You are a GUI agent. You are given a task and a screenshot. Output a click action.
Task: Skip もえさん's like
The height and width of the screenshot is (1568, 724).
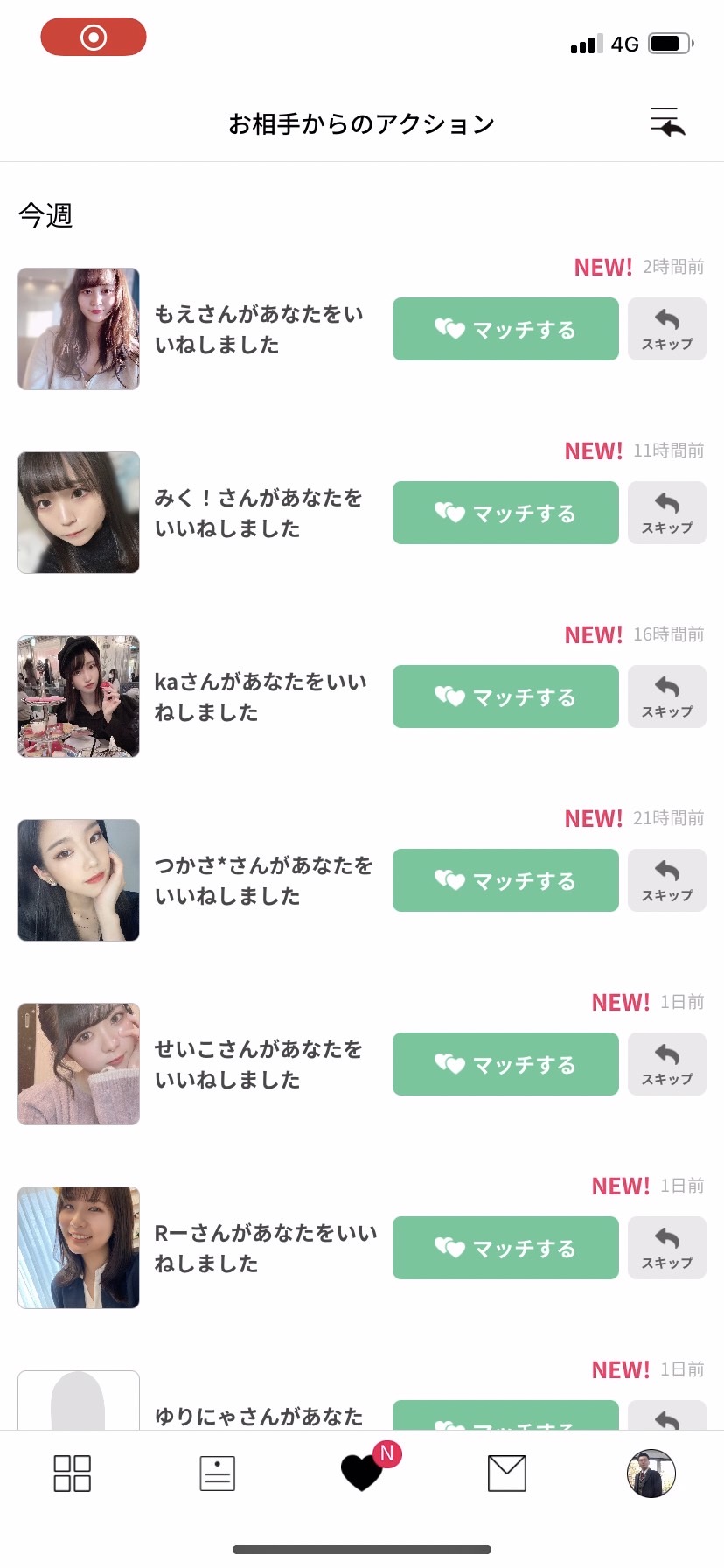(x=667, y=329)
